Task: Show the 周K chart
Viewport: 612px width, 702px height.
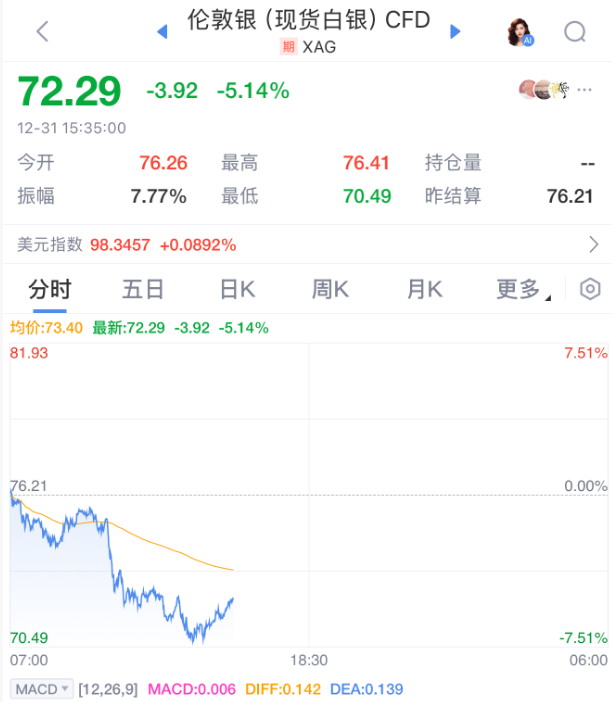Action: (x=330, y=290)
